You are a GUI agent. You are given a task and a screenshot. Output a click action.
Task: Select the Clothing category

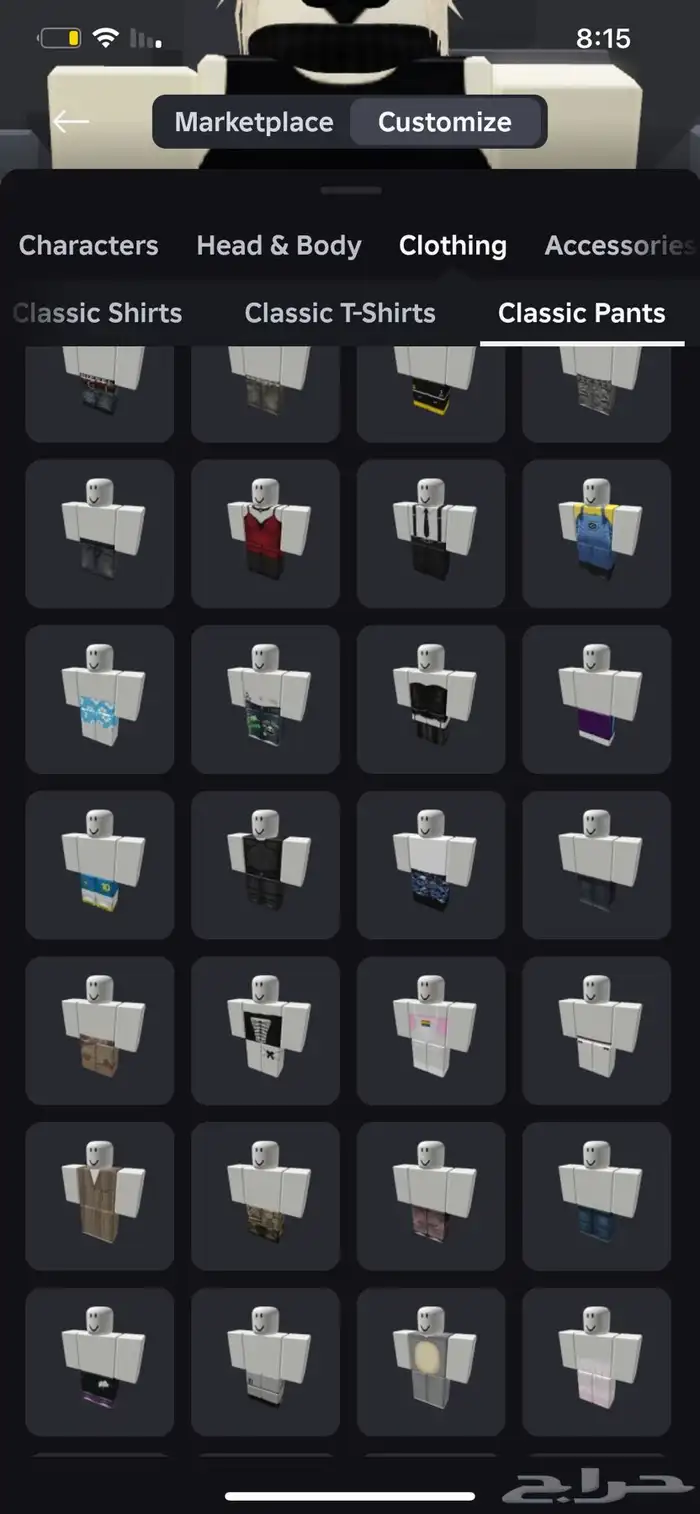click(x=452, y=245)
